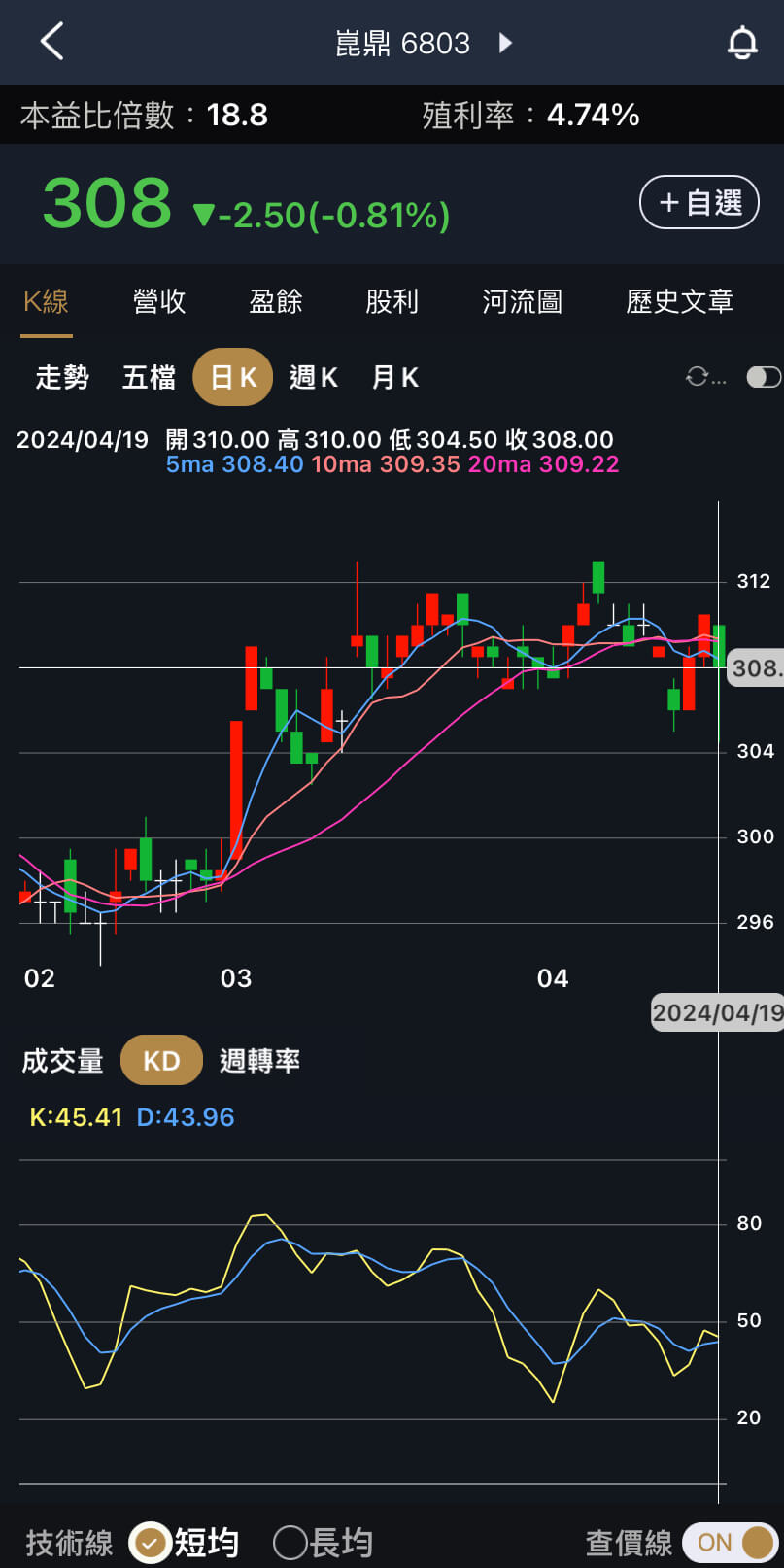Add 崑鼎 to 自選 watchlist

[x=699, y=202]
